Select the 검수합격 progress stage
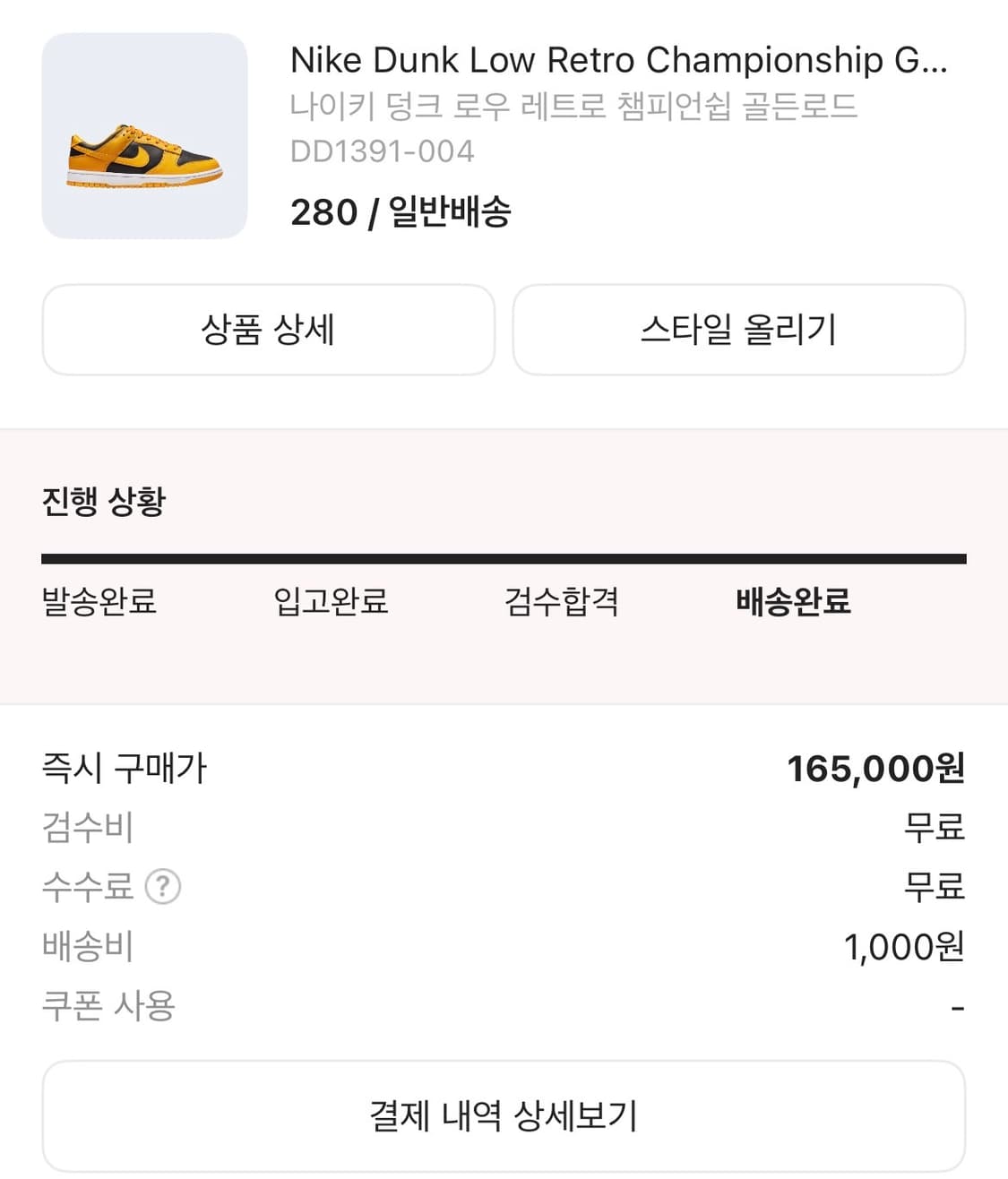The image size is (1008, 1179). pos(562,604)
